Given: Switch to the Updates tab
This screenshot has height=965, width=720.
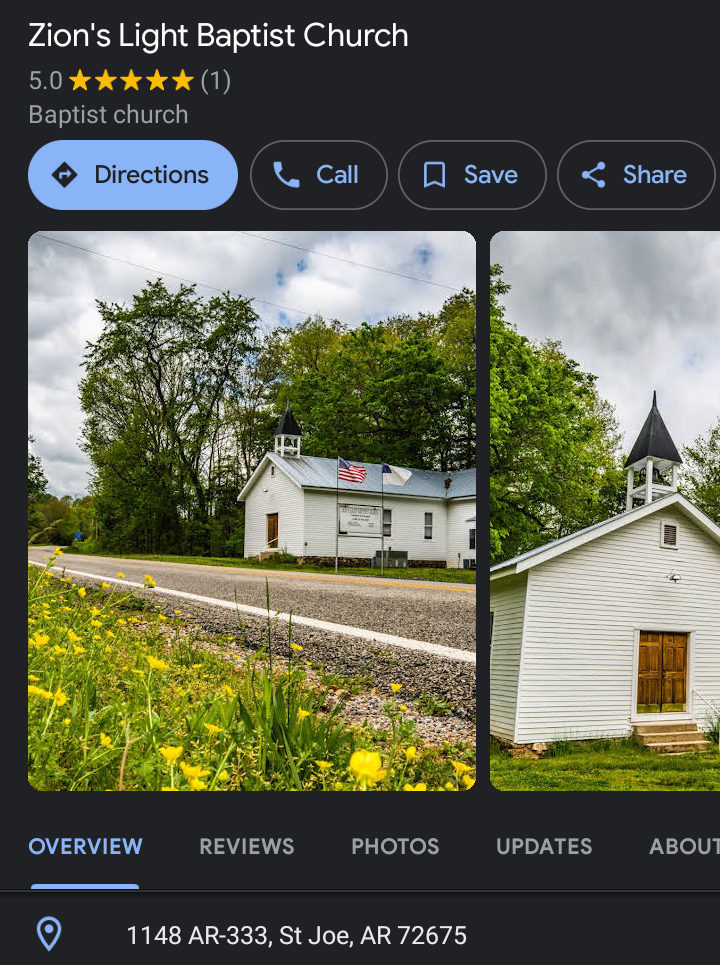Looking at the screenshot, I should [x=544, y=846].
